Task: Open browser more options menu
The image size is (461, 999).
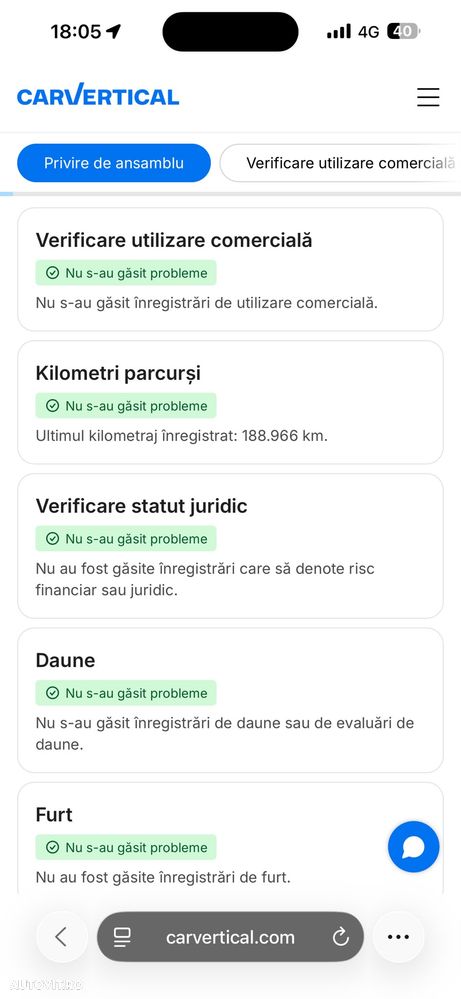Action: pyautogui.click(x=398, y=937)
